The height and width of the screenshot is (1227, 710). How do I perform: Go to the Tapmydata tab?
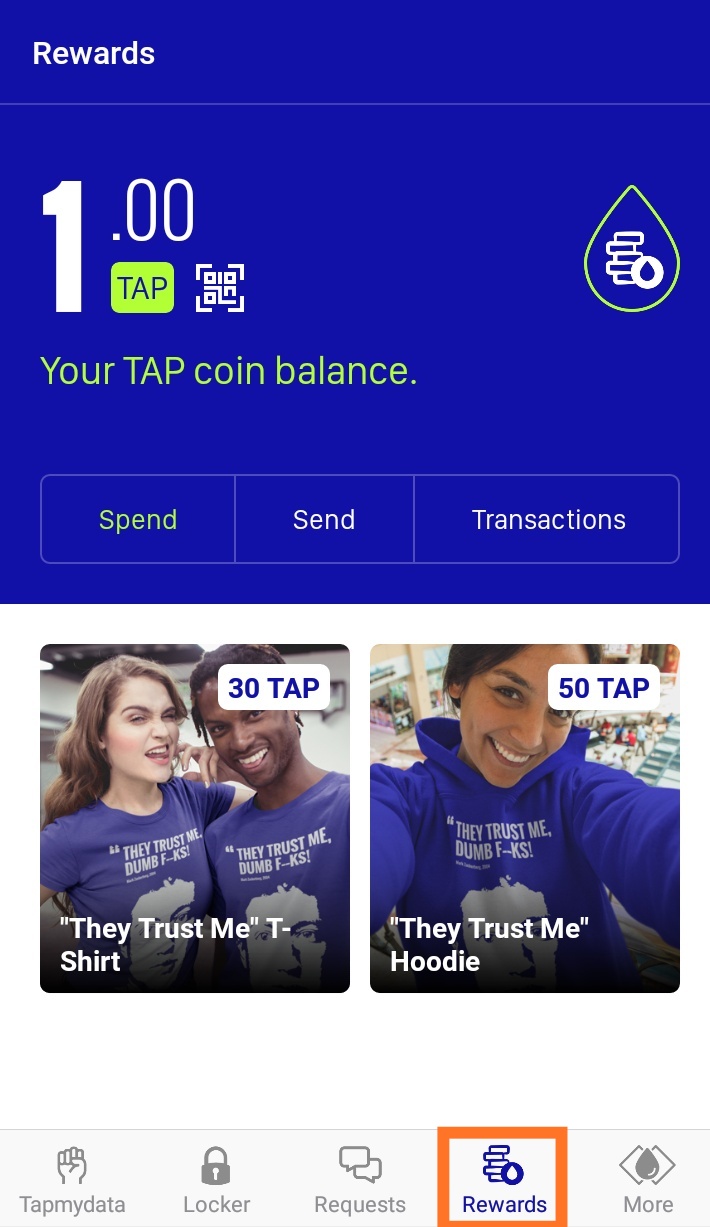72,1179
